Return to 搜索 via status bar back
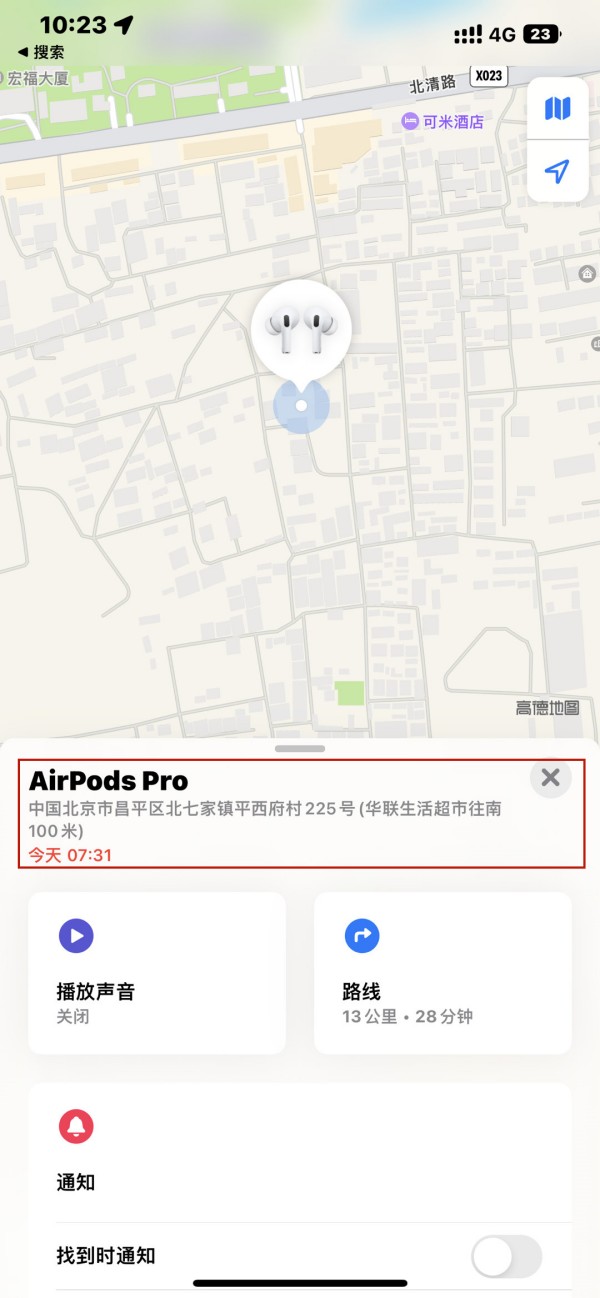The image size is (600, 1298). coord(41,52)
